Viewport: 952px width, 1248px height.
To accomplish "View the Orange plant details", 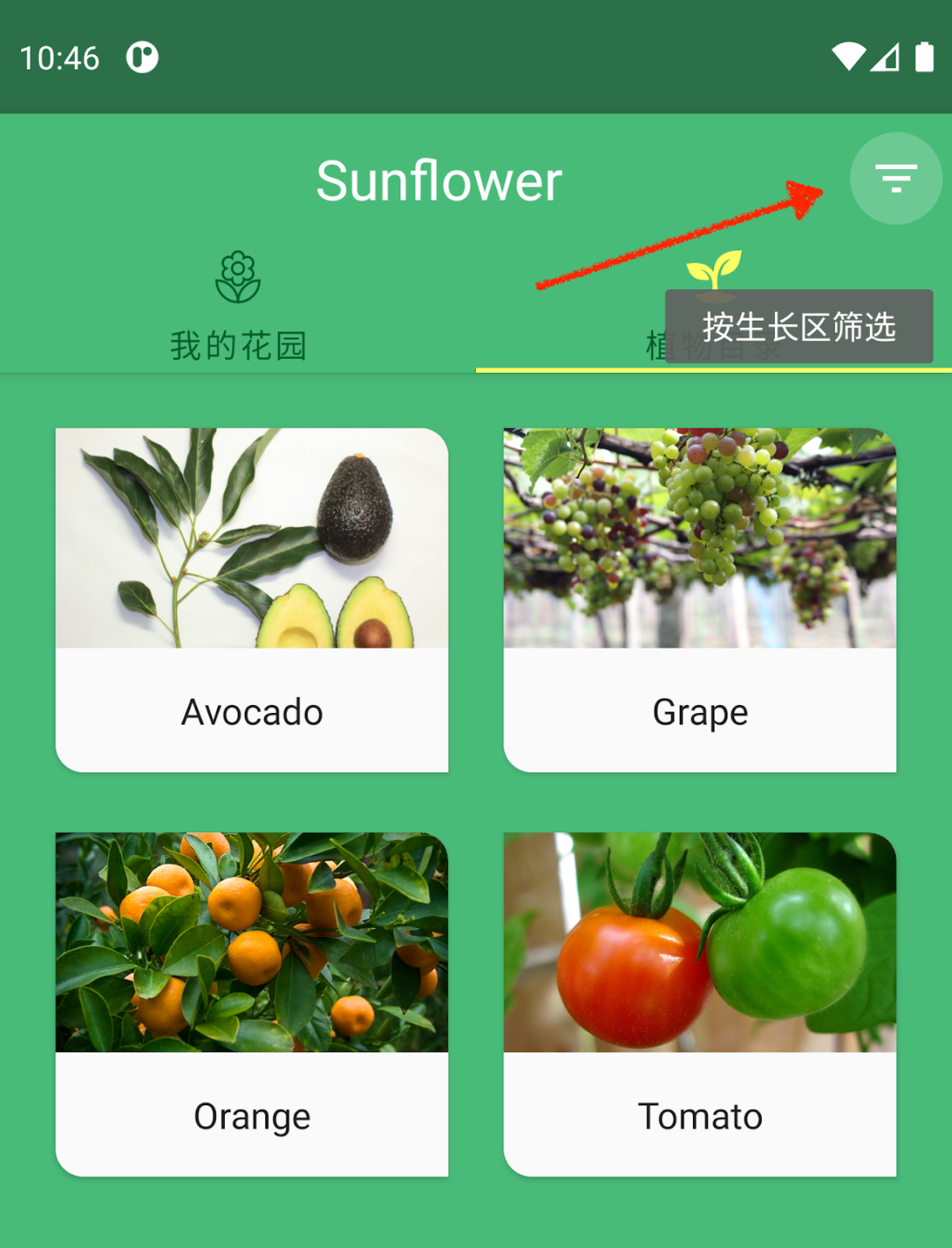I will [x=252, y=1003].
